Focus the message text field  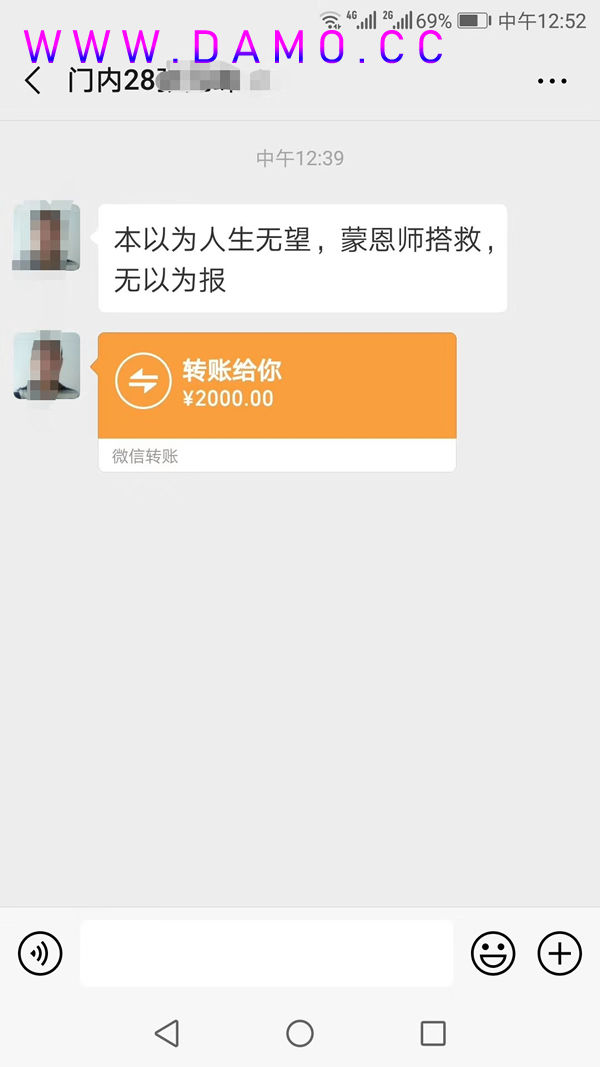point(266,953)
